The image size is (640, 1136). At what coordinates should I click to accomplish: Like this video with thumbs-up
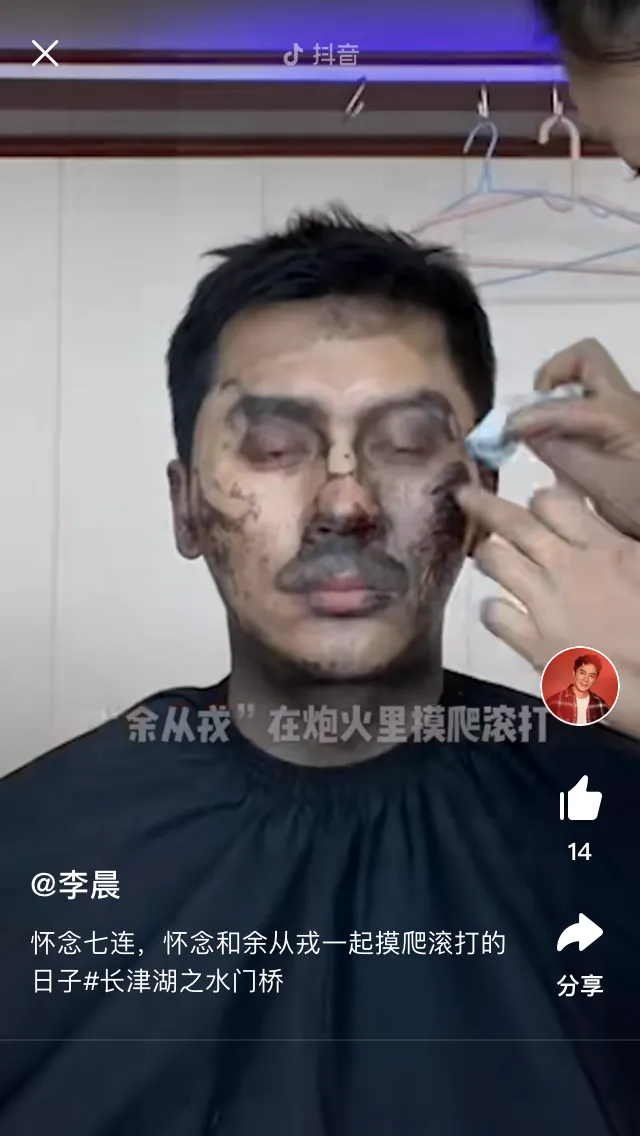pyautogui.click(x=580, y=798)
